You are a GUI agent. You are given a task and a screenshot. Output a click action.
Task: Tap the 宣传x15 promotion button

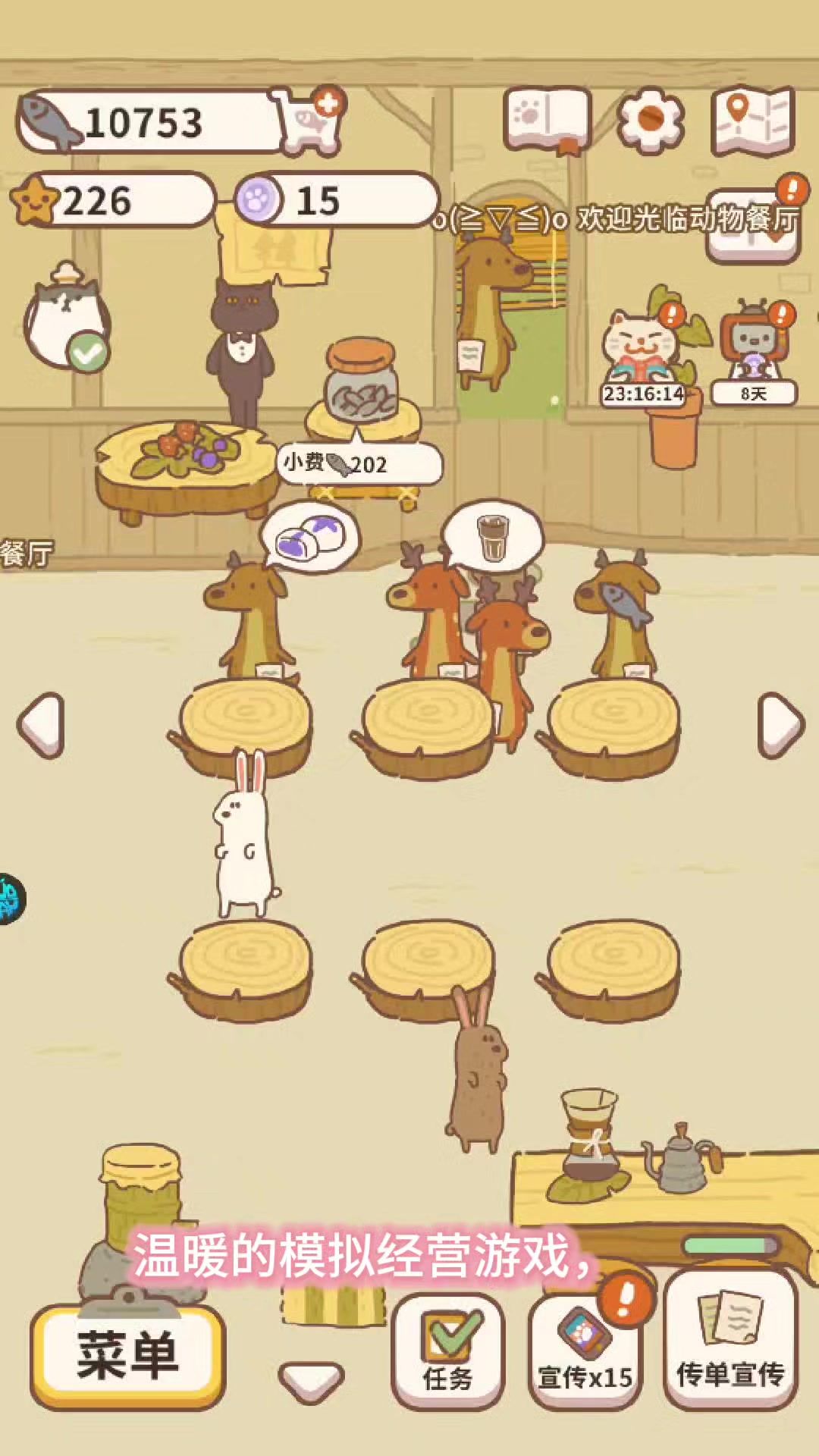point(585,1351)
